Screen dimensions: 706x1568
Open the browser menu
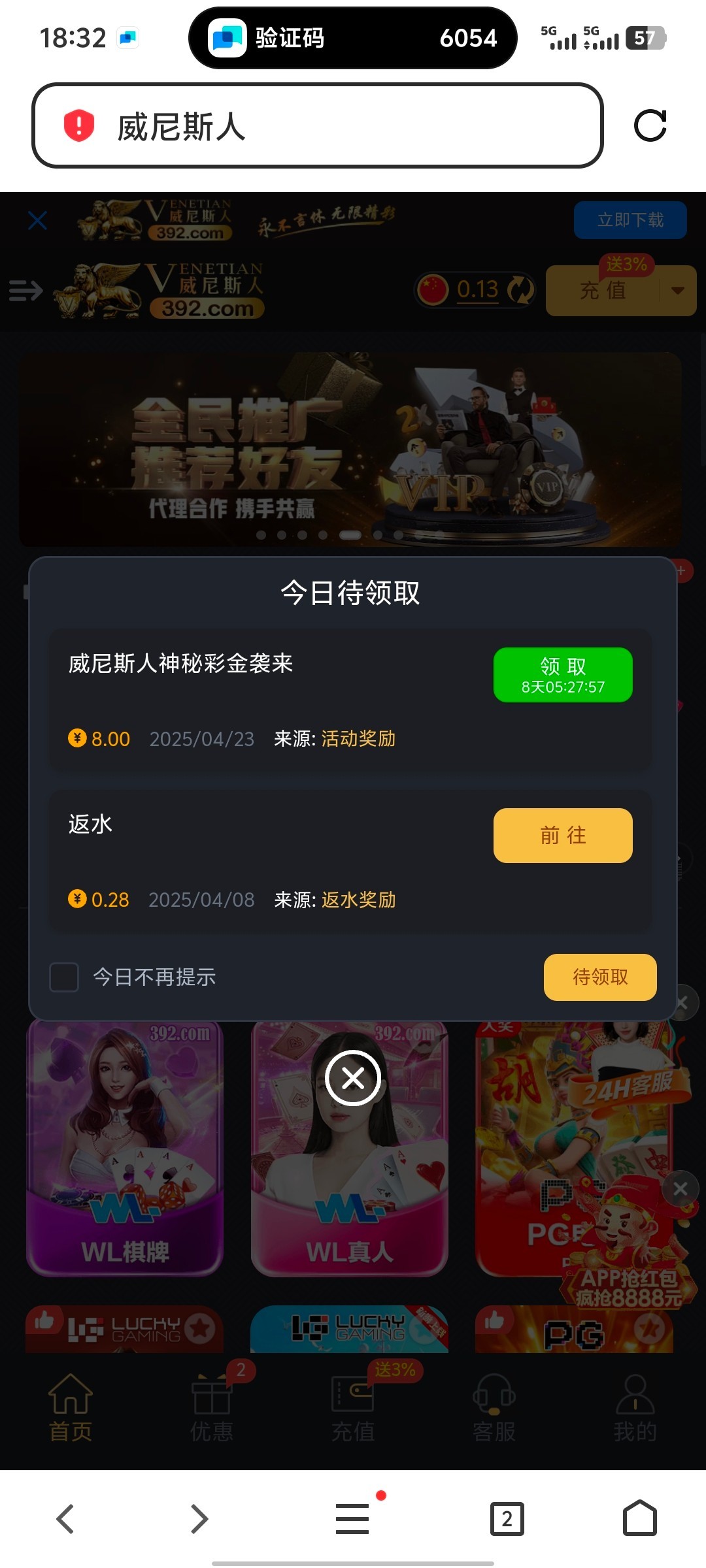pyautogui.click(x=353, y=1518)
